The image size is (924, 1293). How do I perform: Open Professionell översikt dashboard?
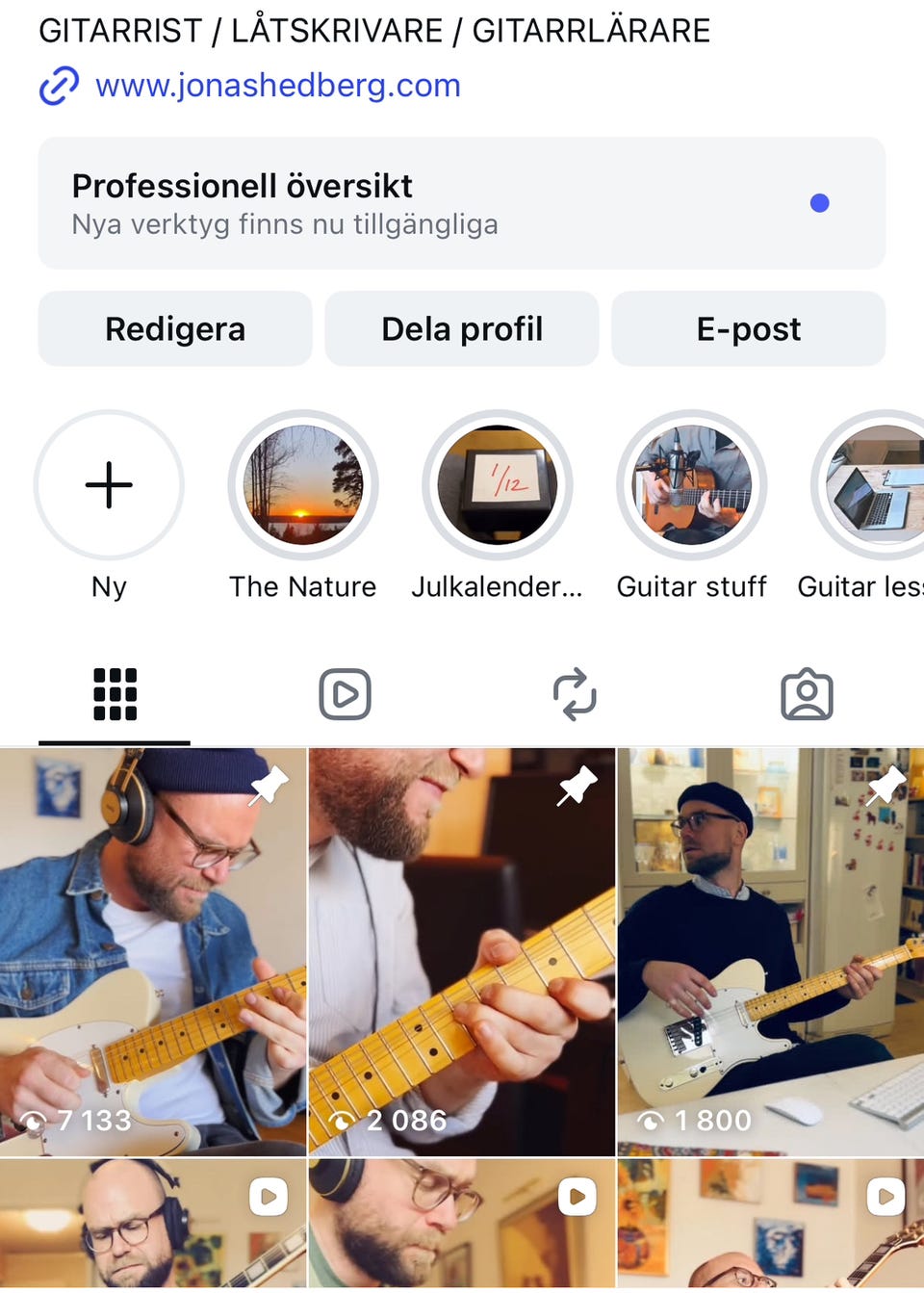(461, 203)
